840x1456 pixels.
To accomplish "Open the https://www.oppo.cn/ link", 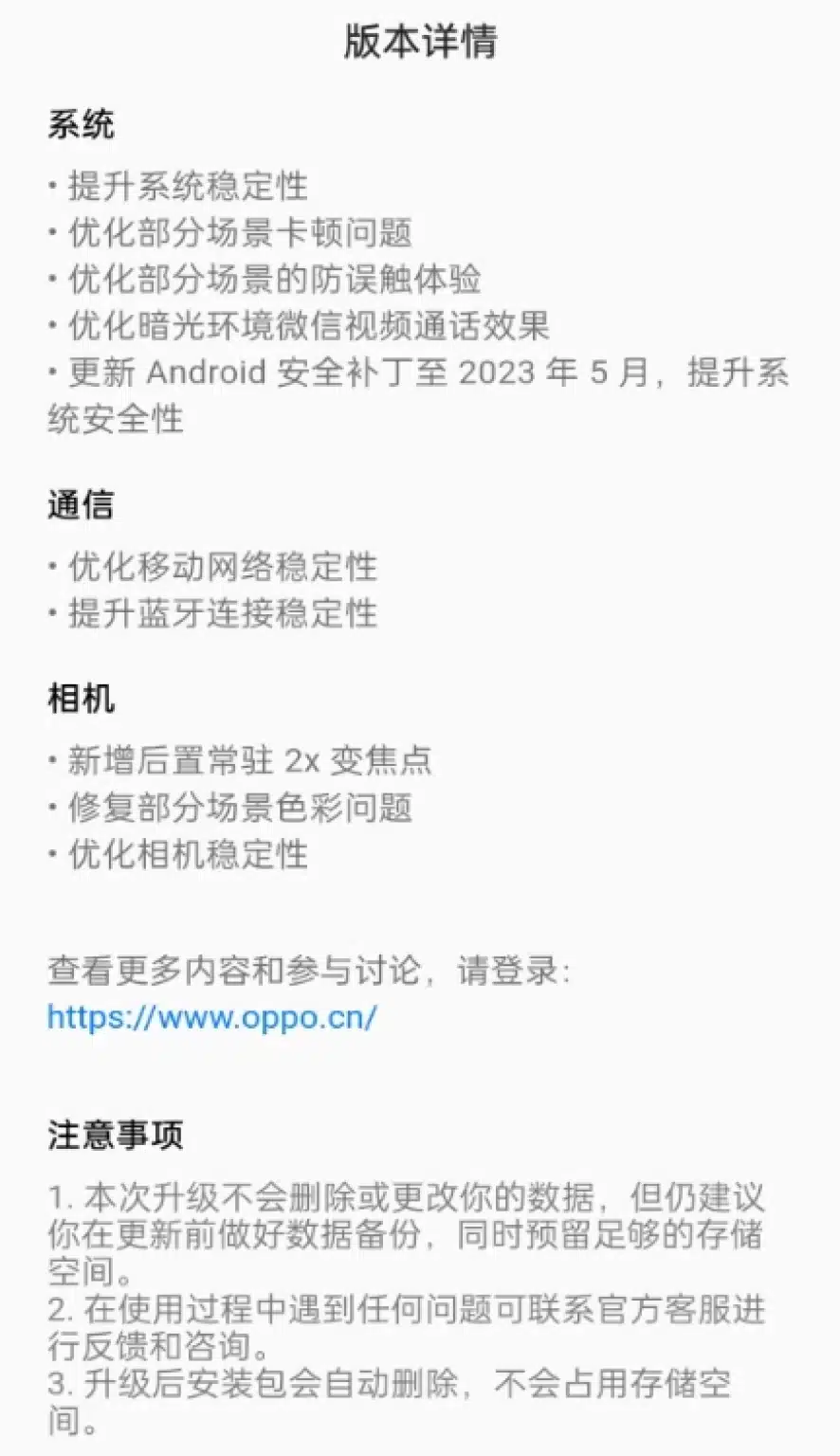I will tap(212, 1018).
